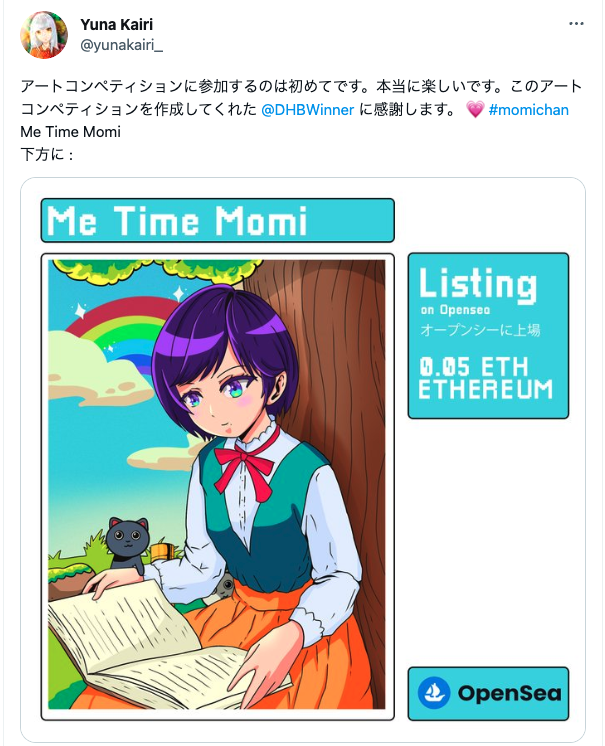Screen dimensions: 605x746
Task: Open the Me Time Momi attached image
Action: click(303, 460)
